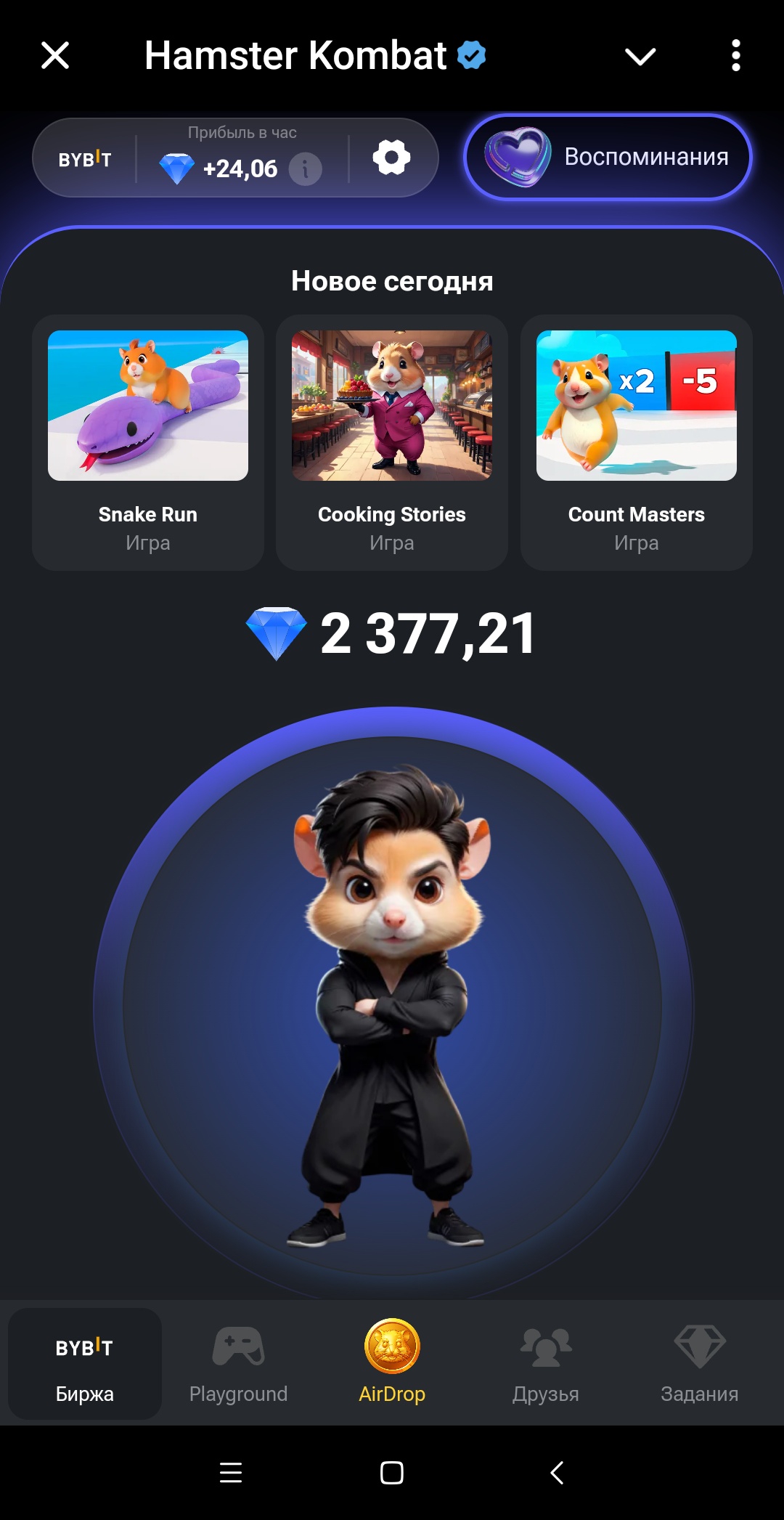The image size is (784, 1520).
Task: Open the settings gear
Action: [392, 158]
